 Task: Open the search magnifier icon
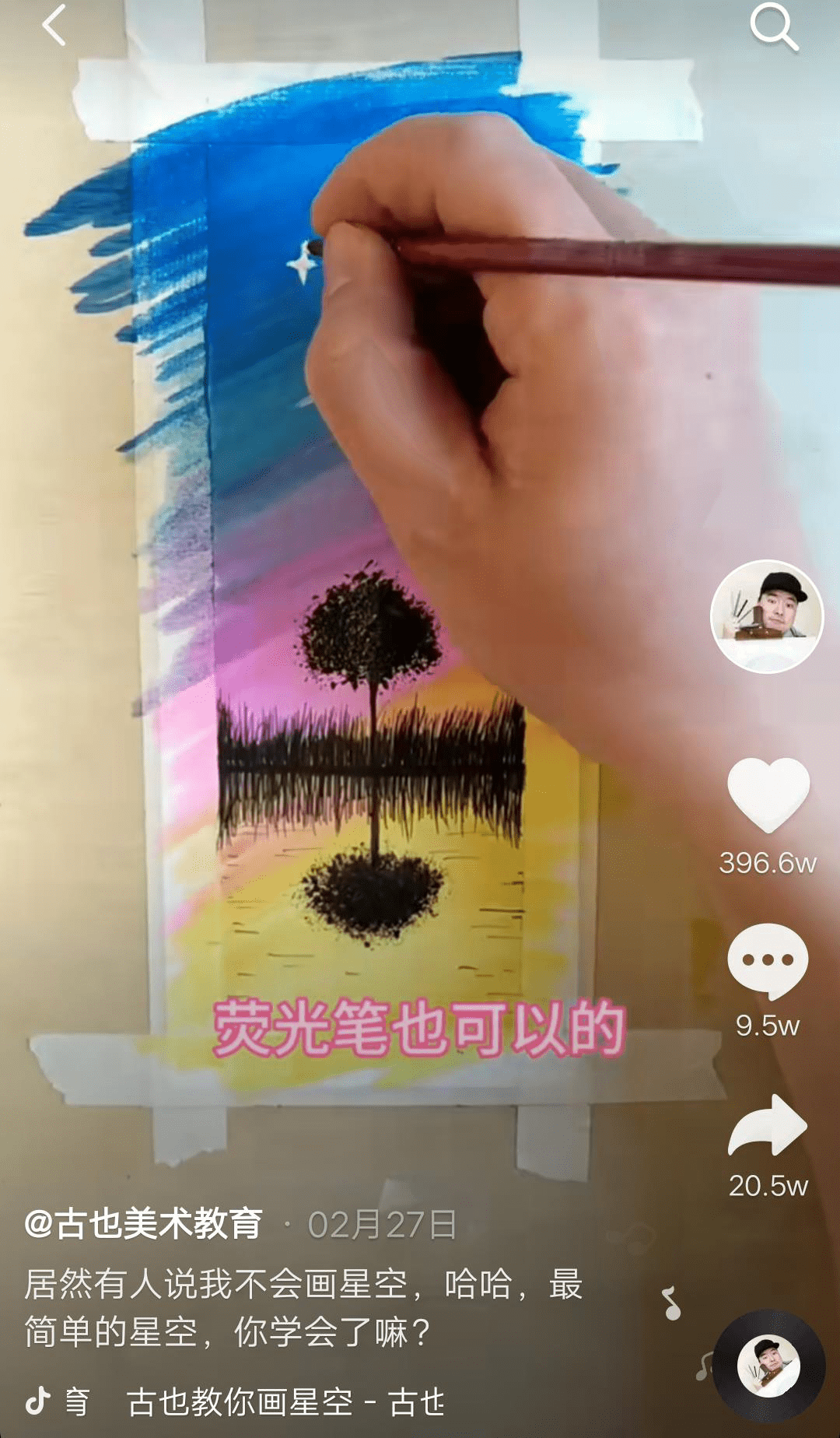pos(773,26)
